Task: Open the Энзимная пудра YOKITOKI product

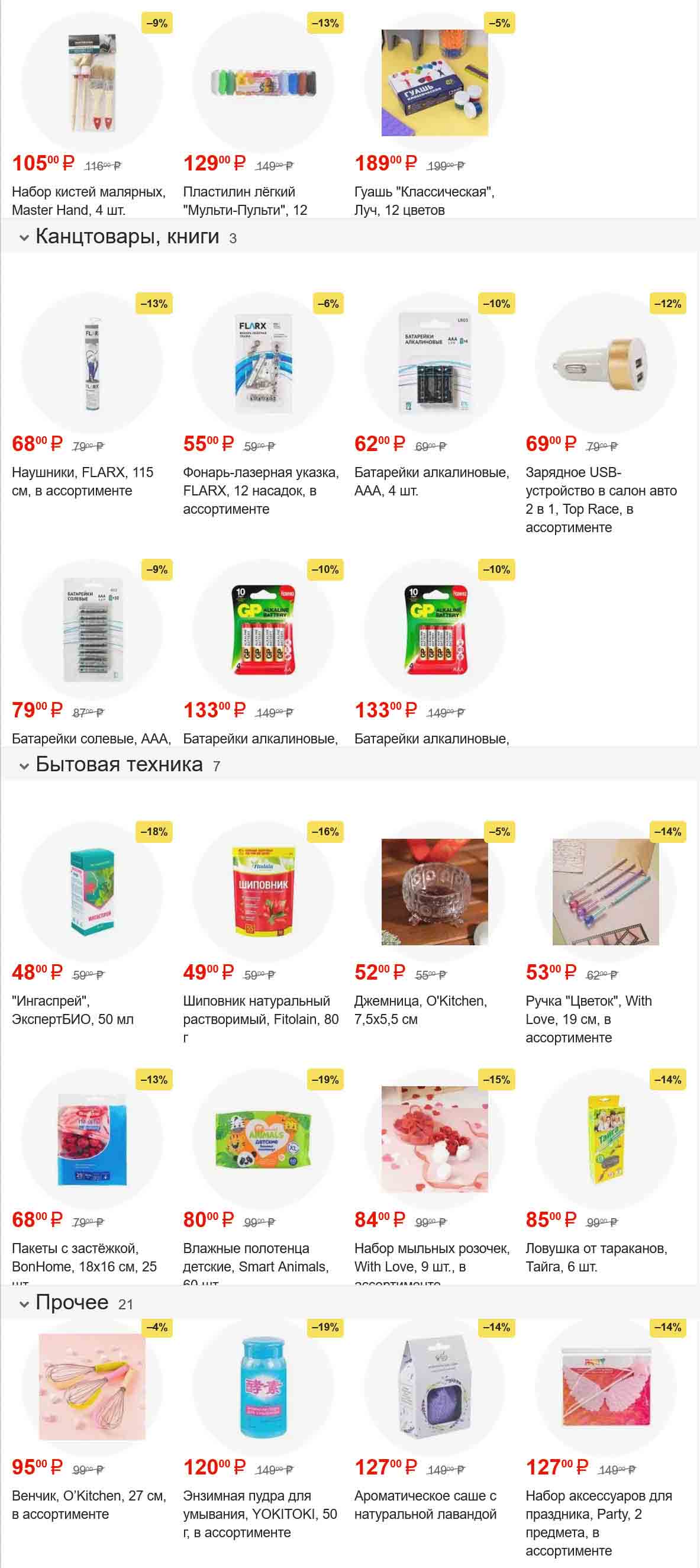Action: (263, 1387)
